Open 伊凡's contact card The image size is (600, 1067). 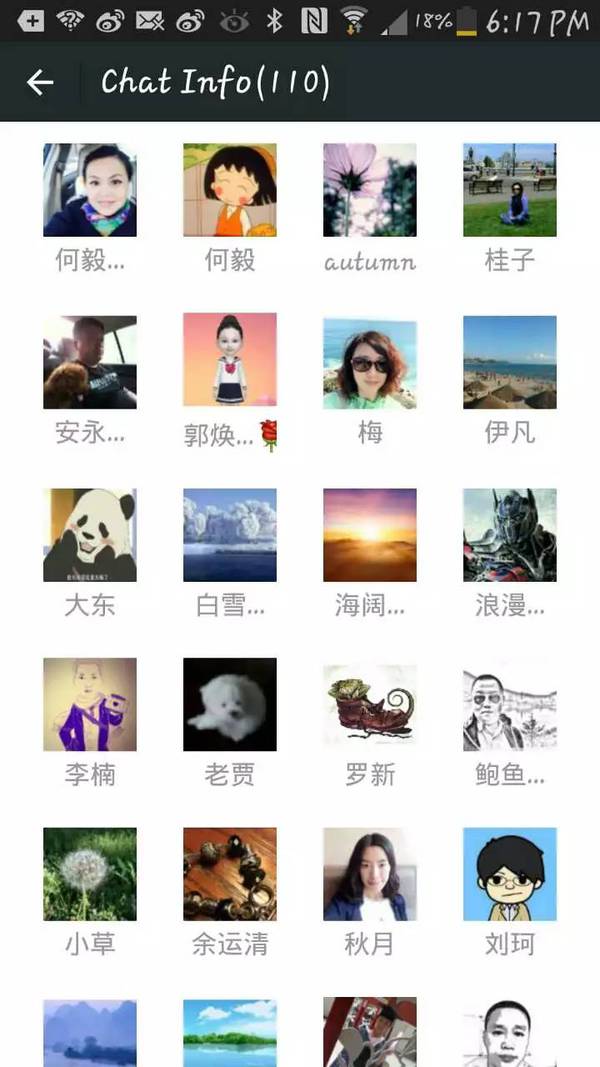point(510,362)
